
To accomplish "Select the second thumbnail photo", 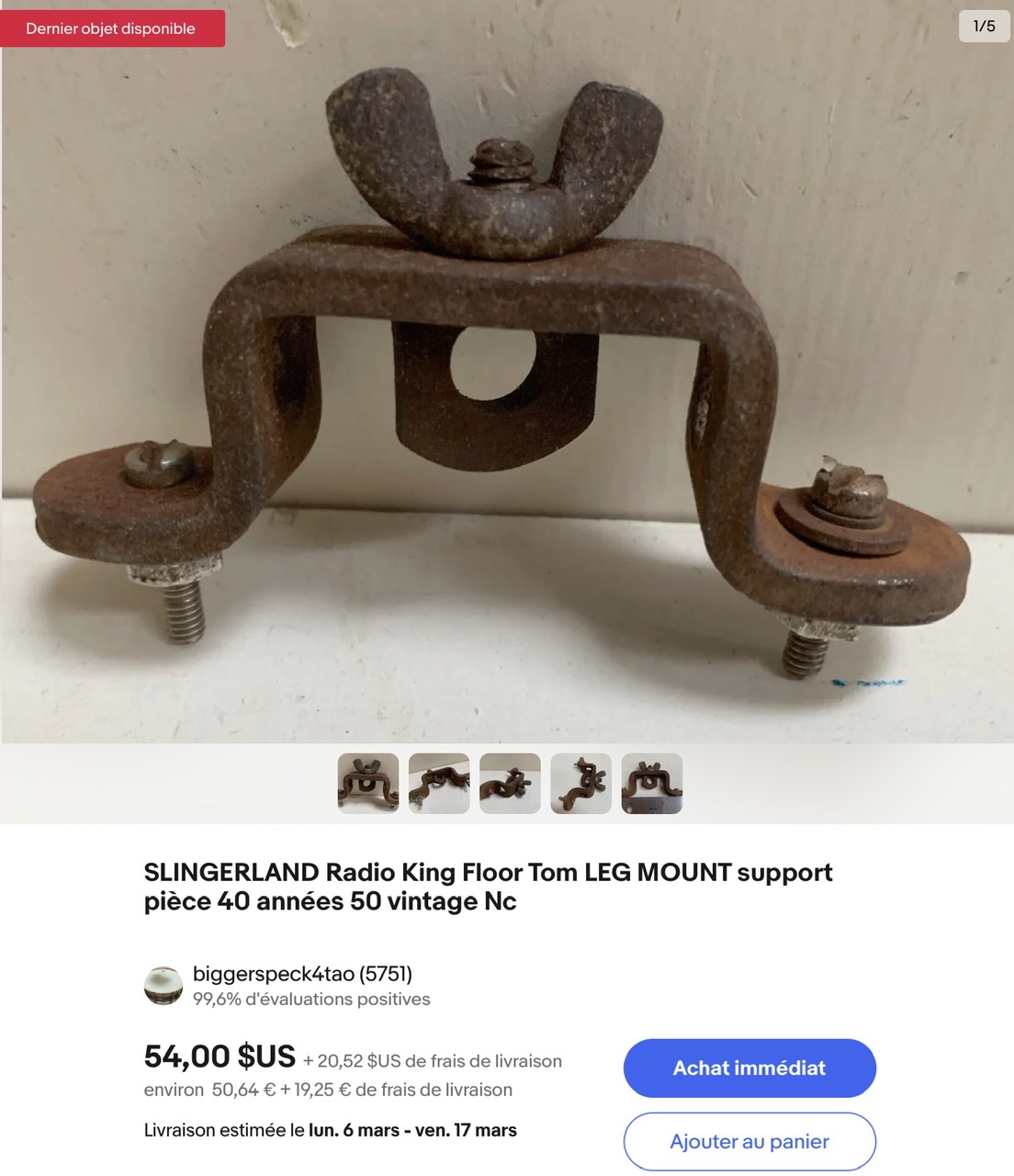I will [x=439, y=784].
